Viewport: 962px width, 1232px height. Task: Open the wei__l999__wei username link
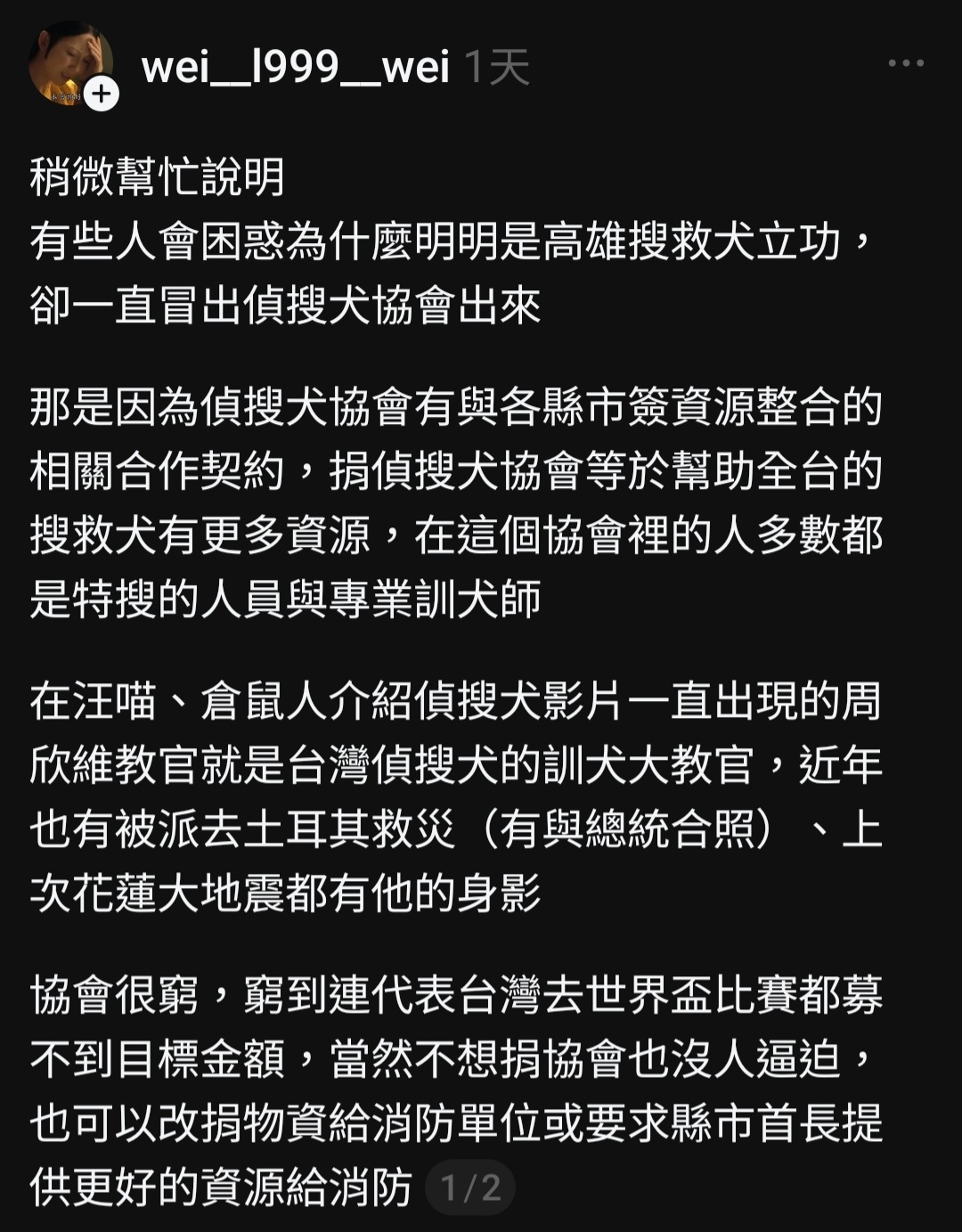tap(295, 67)
